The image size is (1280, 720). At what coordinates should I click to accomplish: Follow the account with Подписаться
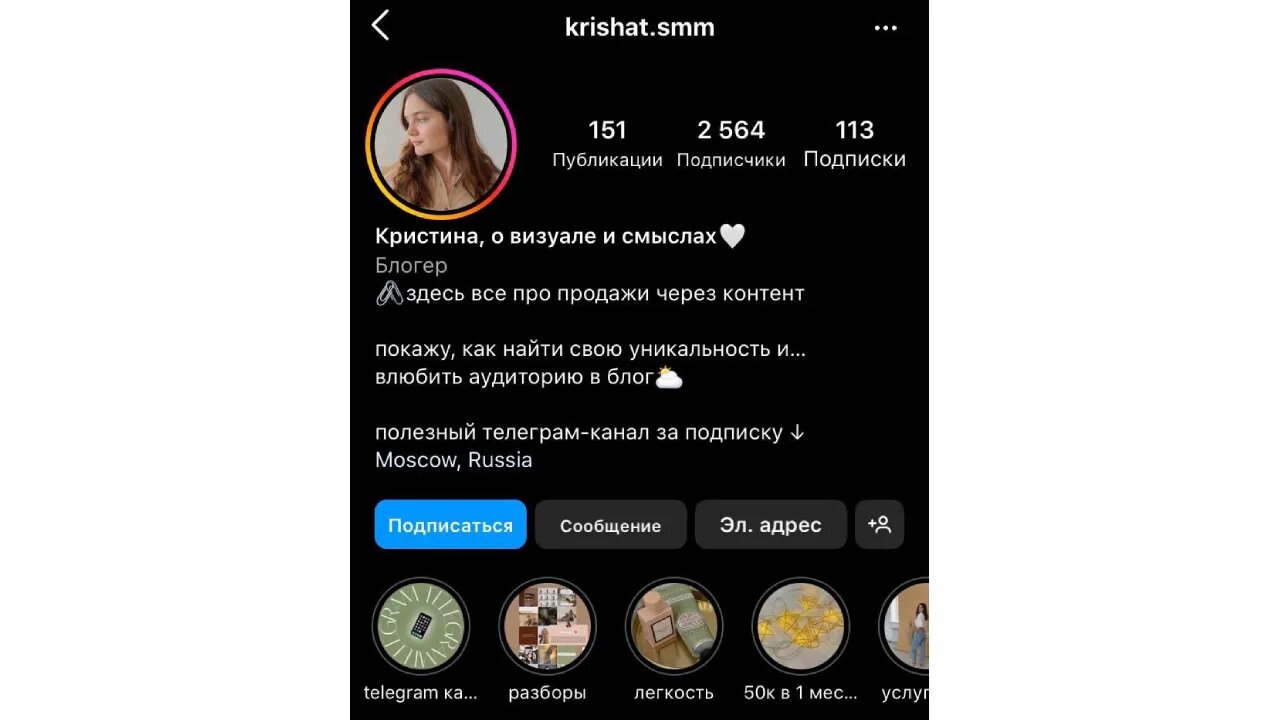coord(450,525)
